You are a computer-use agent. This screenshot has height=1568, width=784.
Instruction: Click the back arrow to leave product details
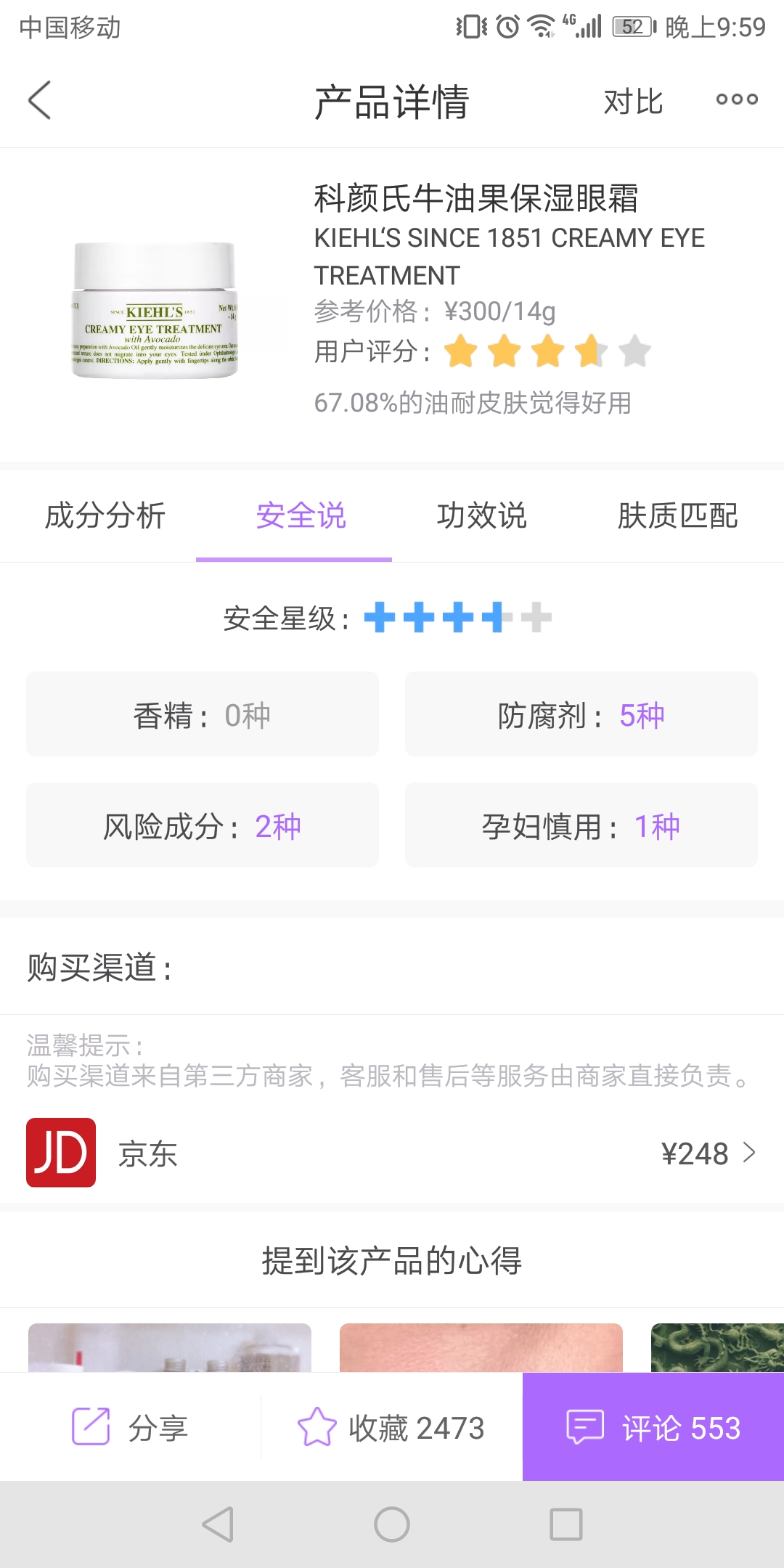click(x=40, y=102)
